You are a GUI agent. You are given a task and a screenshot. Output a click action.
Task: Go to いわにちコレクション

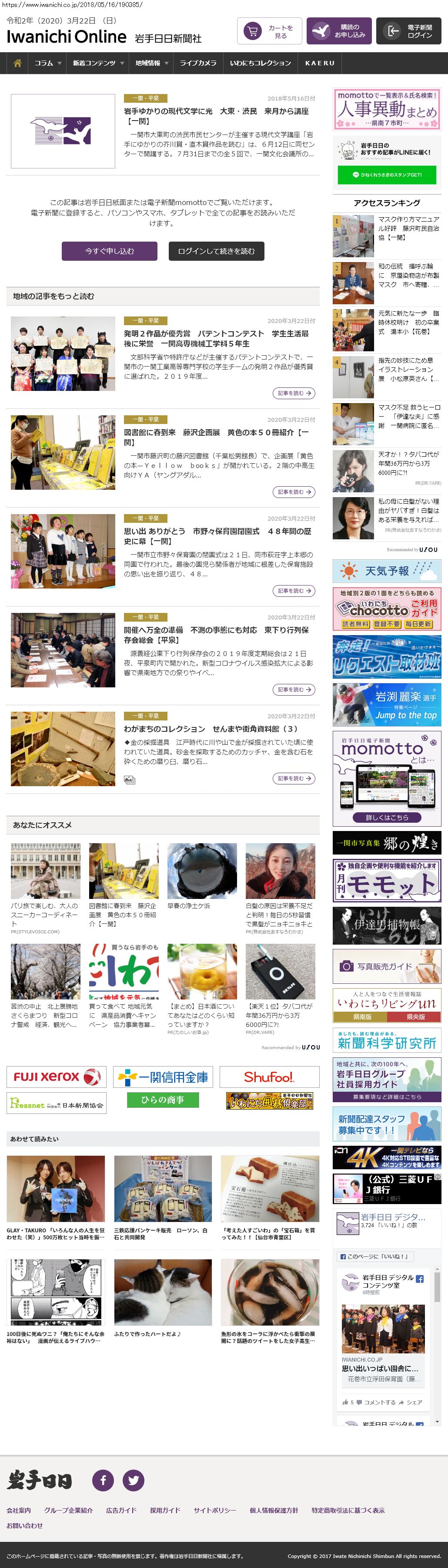(x=260, y=63)
